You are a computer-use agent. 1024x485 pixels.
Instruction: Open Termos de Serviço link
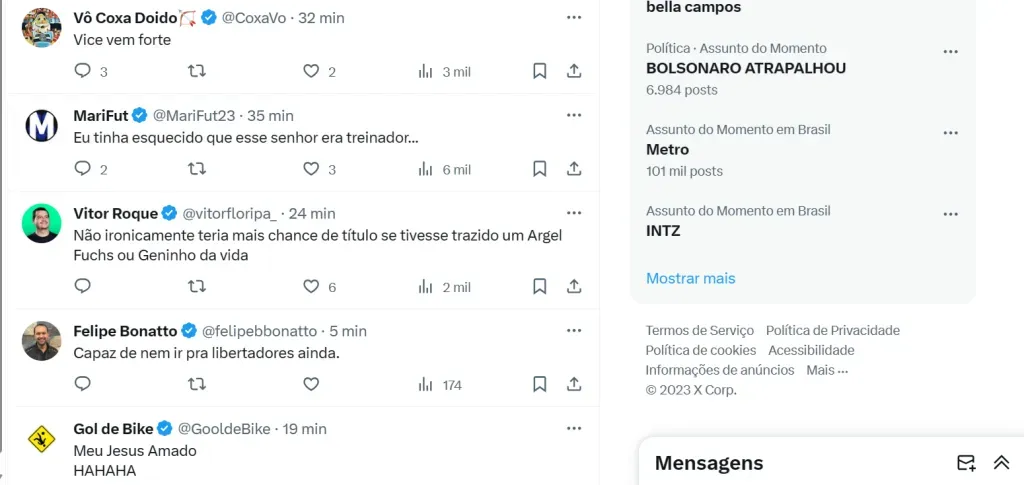point(700,330)
